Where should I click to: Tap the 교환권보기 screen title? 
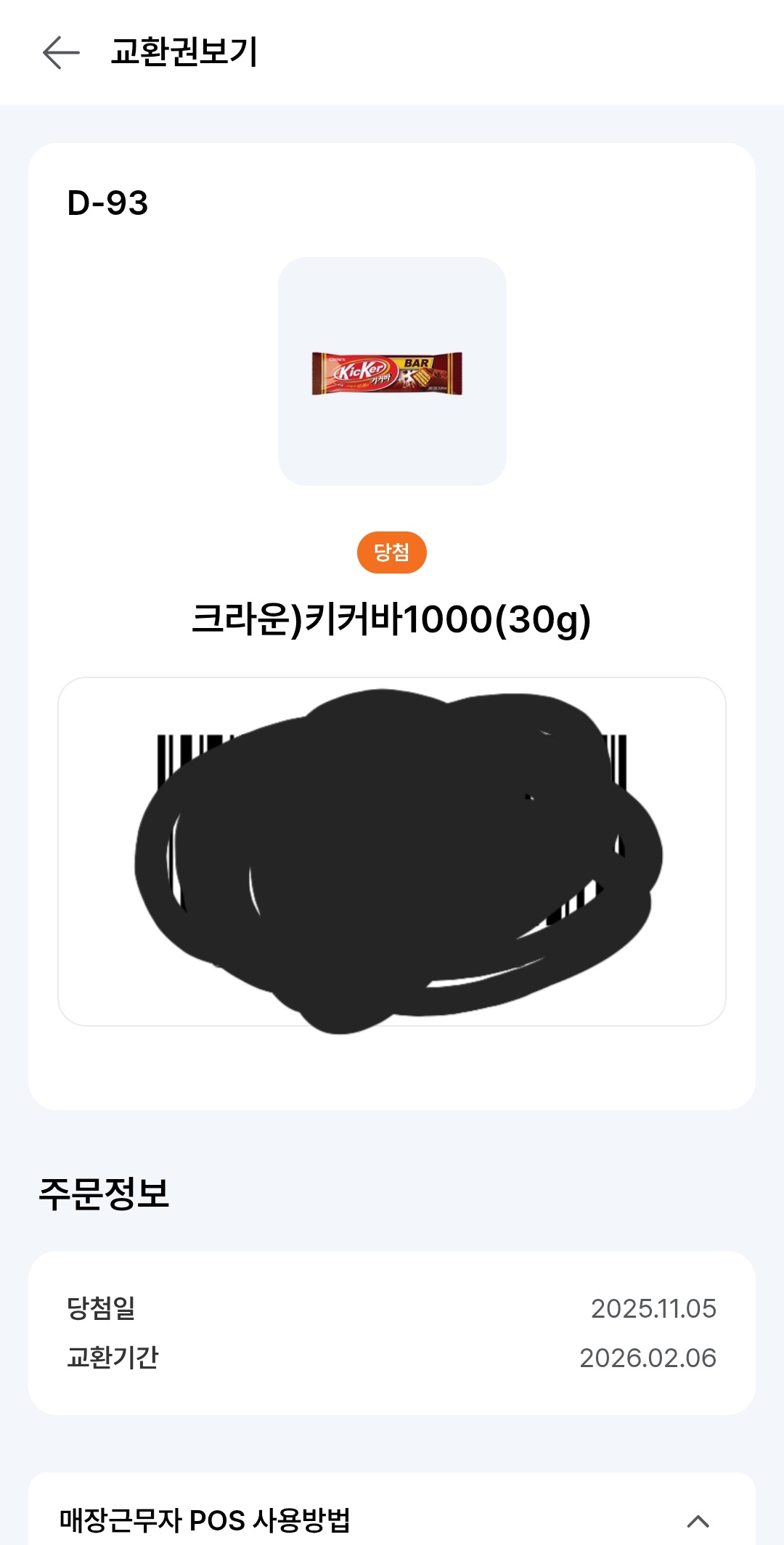tap(183, 51)
